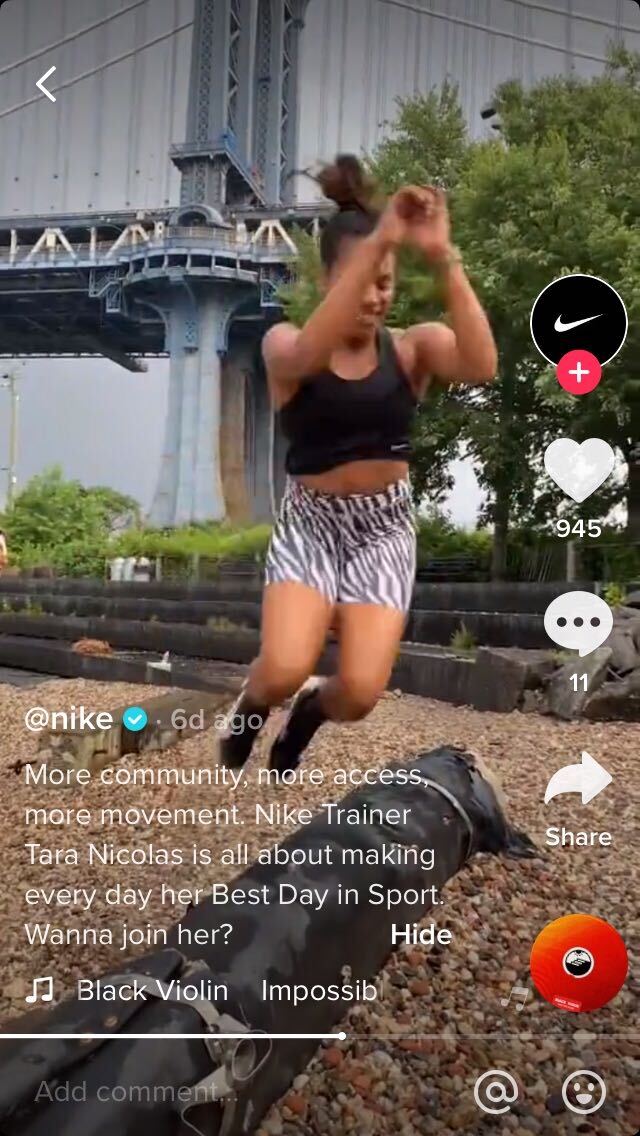The image size is (640, 1136).
Task: Seek using the video progress bar
Action: point(320,1036)
